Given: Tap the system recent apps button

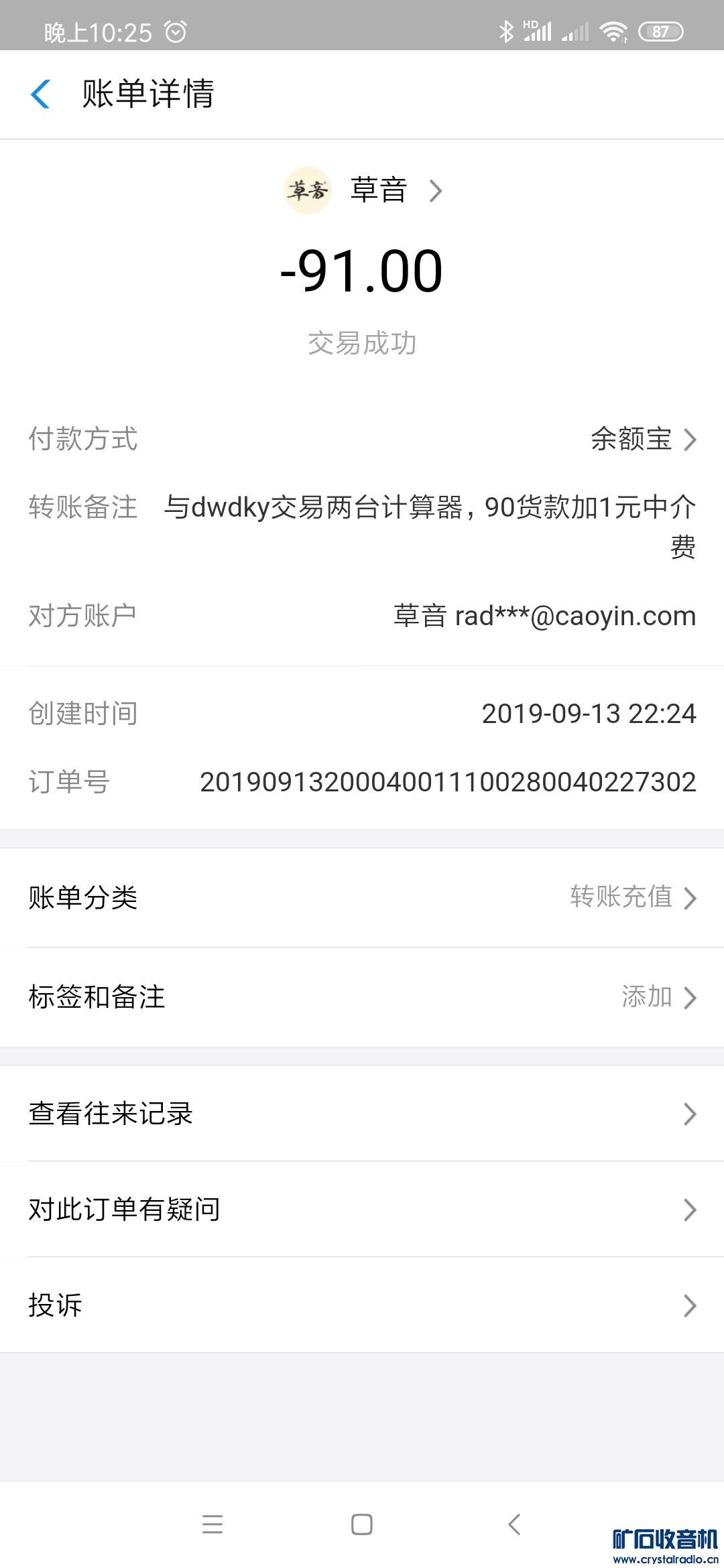Looking at the screenshot, I should (x=213, y=1524).
